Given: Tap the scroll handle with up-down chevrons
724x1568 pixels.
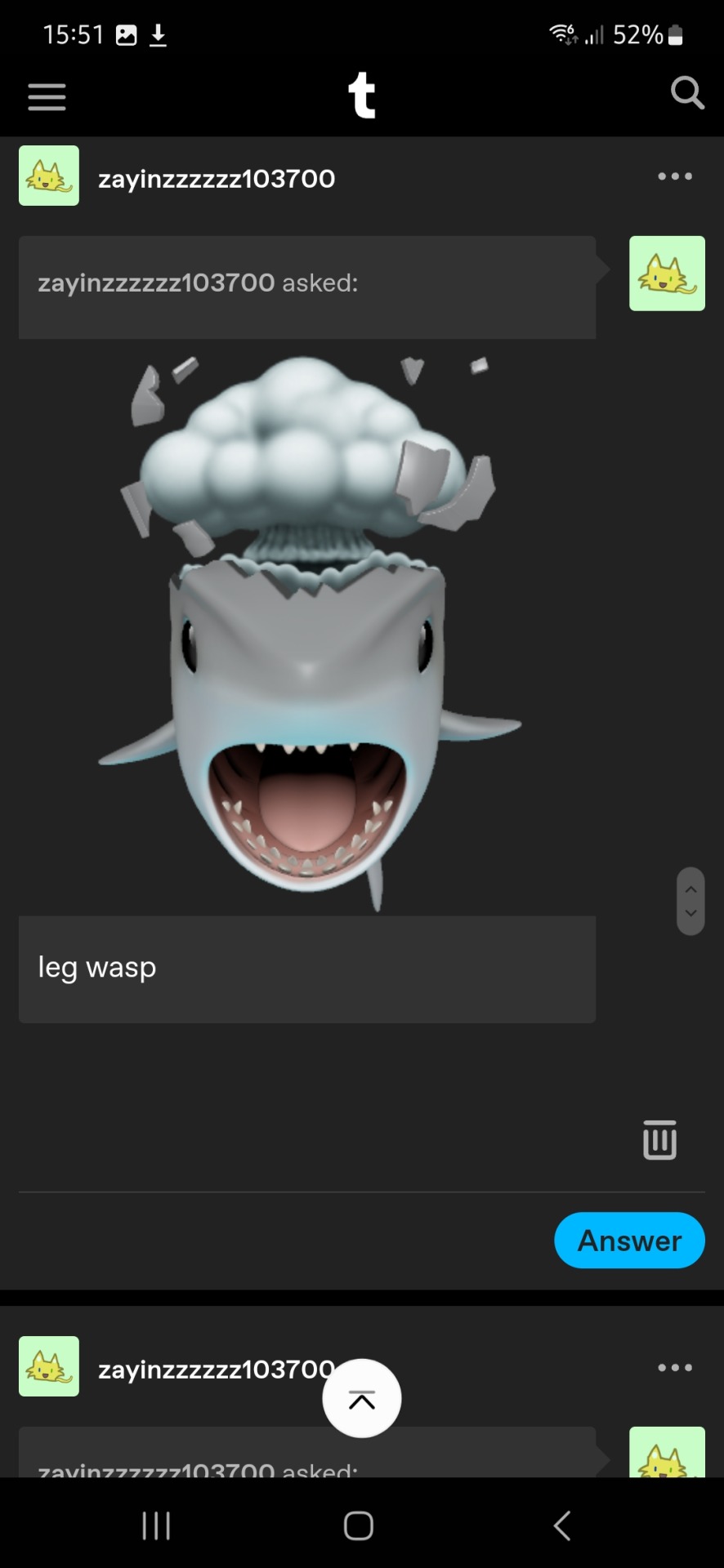Looking at the screenshot, I should pos(690,901).
